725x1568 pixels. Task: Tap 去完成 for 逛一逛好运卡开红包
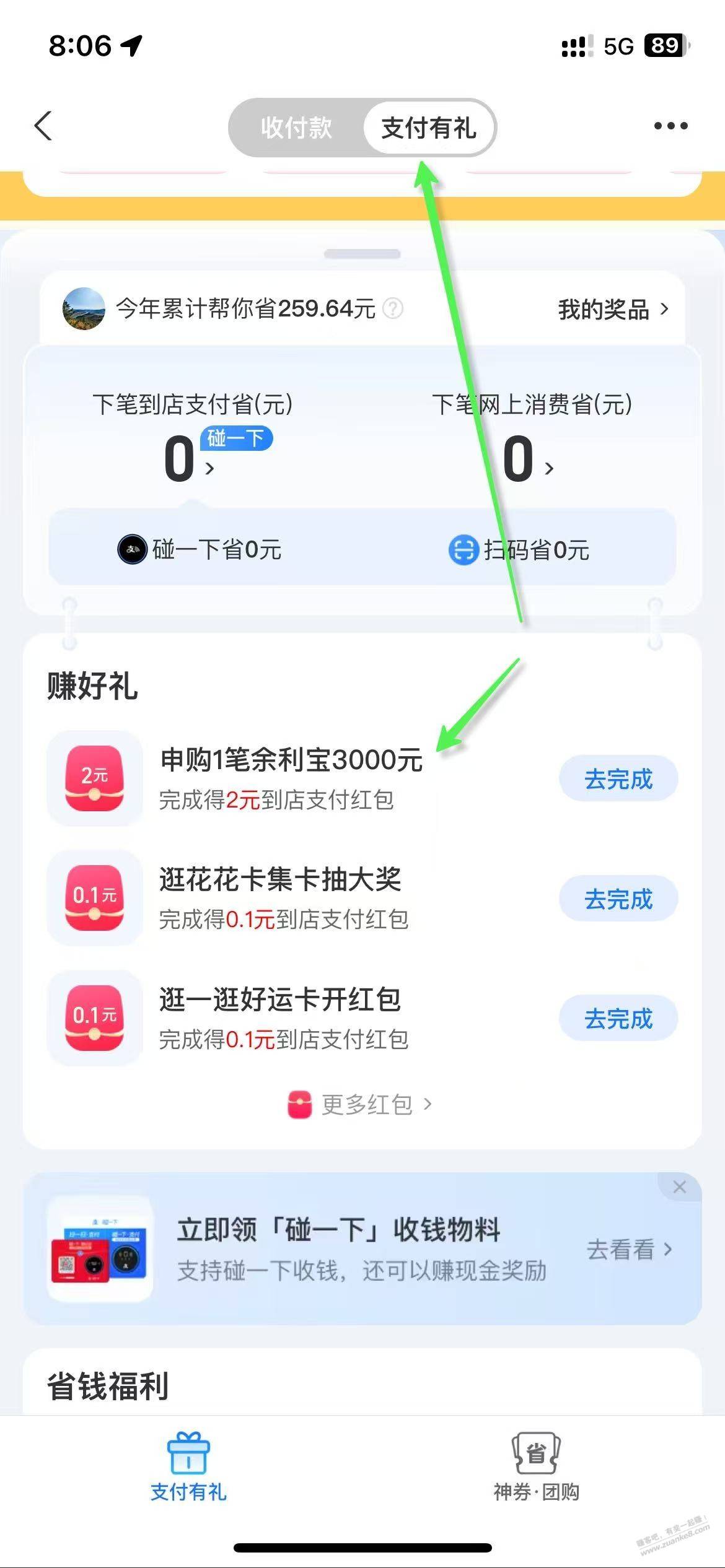click(x=618, y=1018)
